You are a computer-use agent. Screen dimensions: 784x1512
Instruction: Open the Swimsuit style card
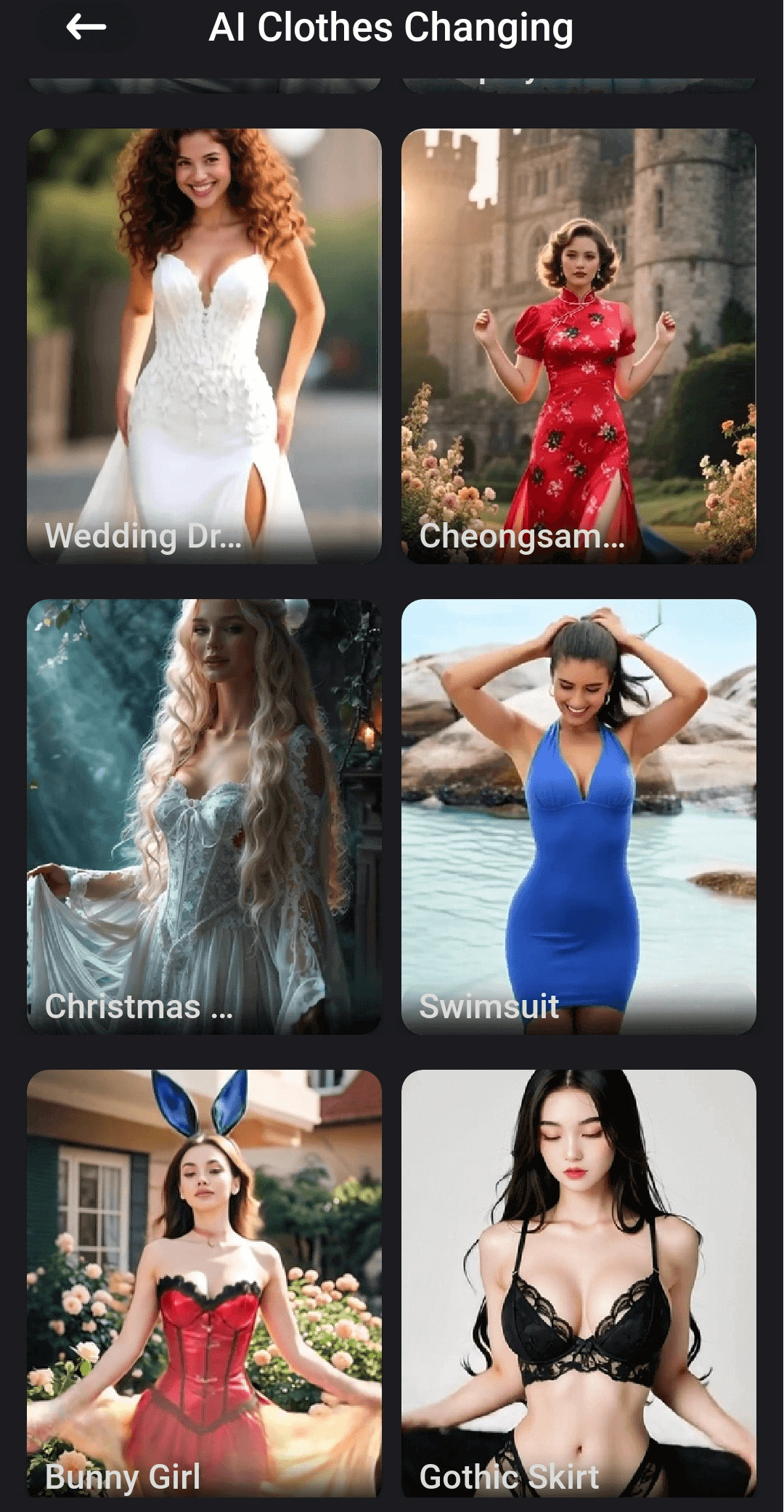579,816
